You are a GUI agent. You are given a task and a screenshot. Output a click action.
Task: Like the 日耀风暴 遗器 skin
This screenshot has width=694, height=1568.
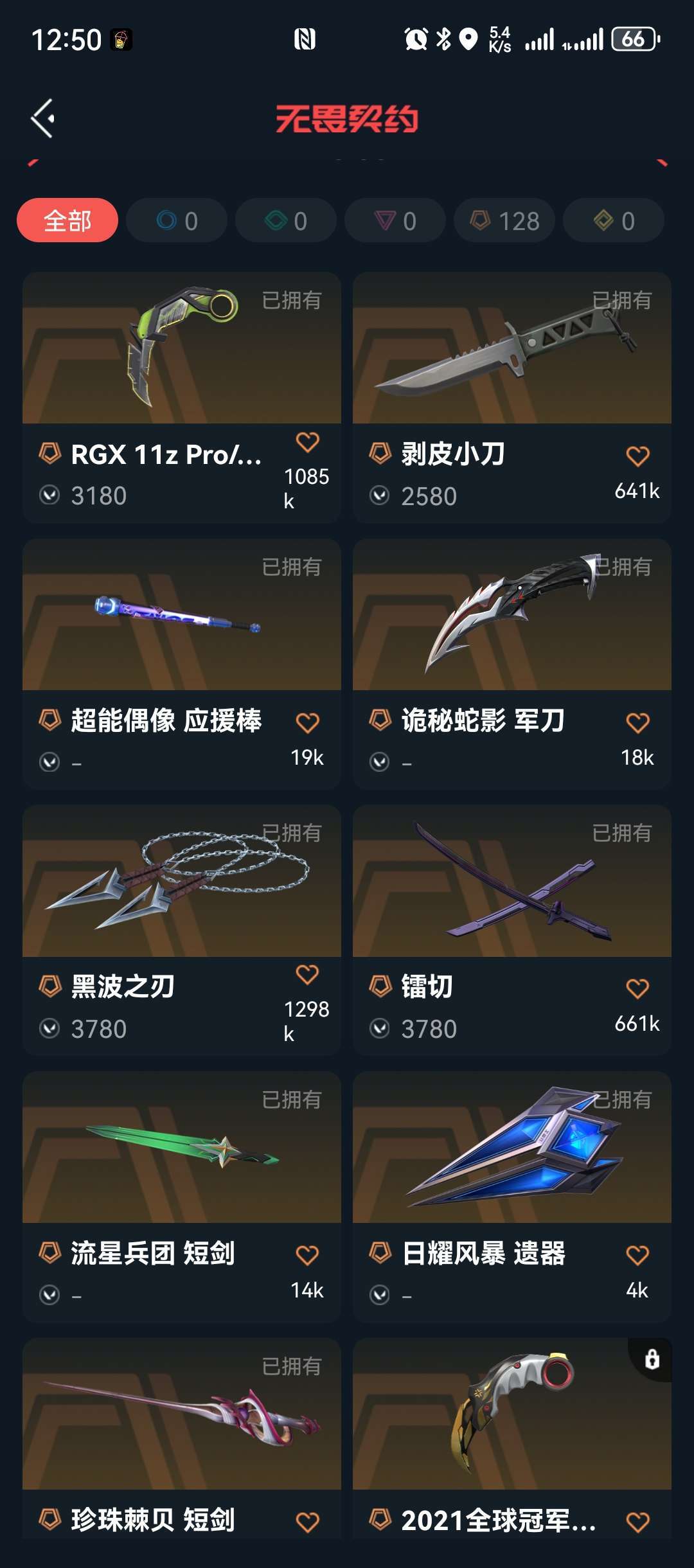pos(637,1255)
